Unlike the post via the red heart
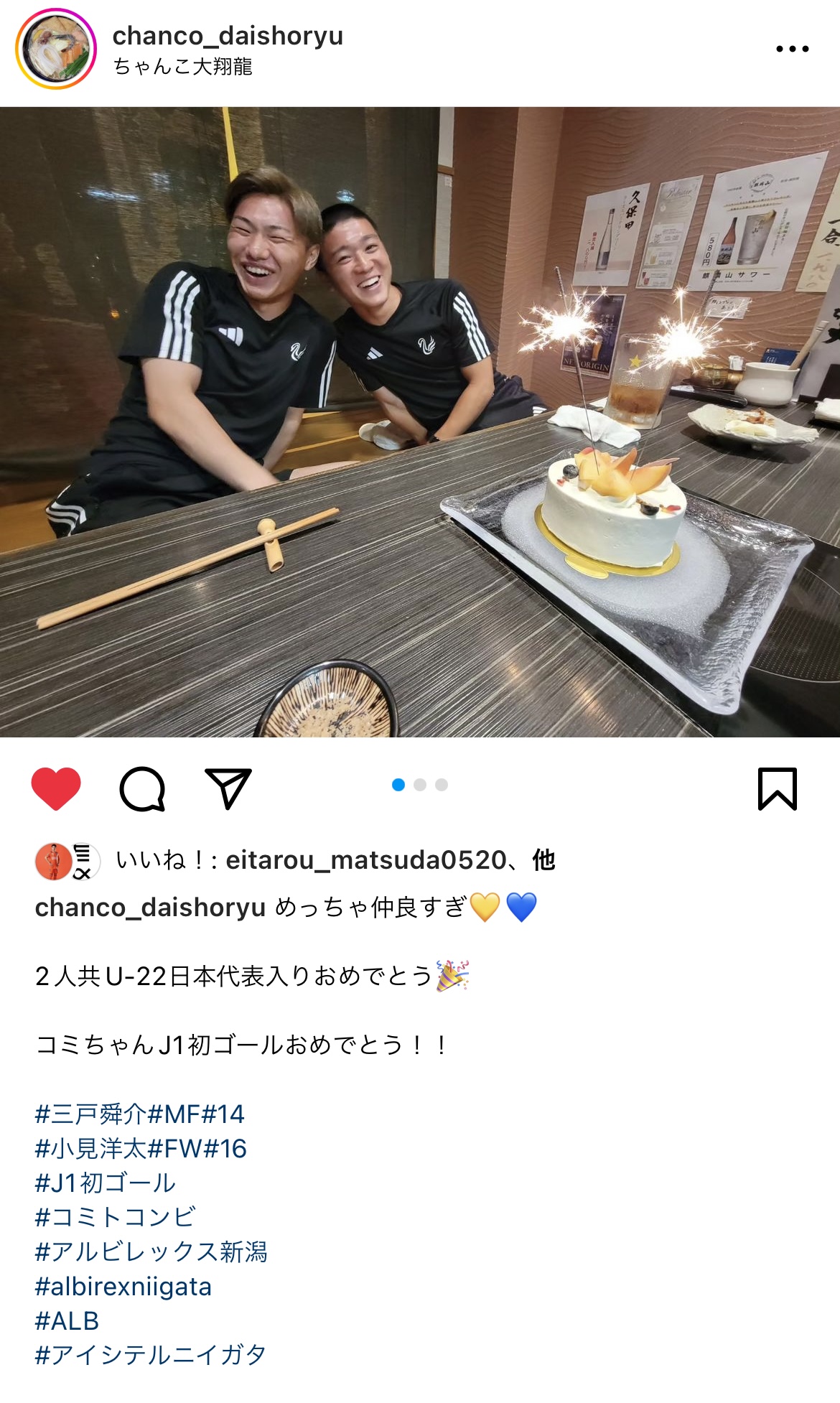This screenshot has width=840, height=1403. [56, 788]
